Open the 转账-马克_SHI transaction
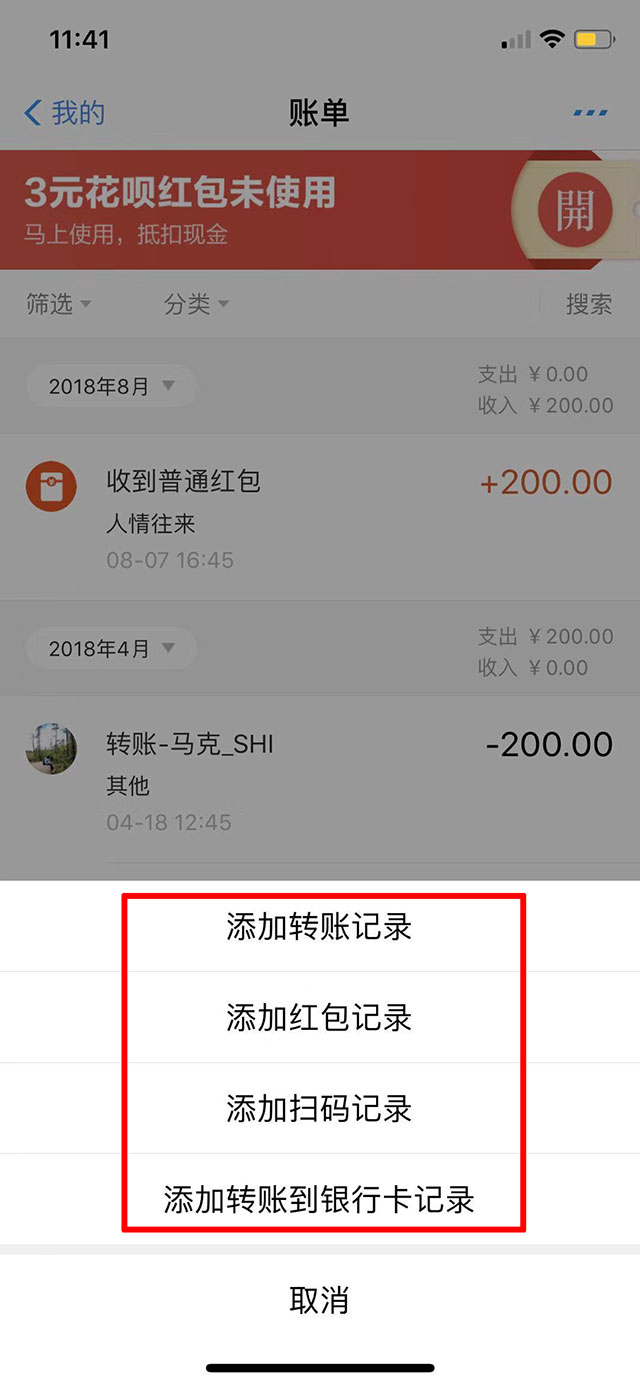Viewport: 640px width, 1386px height. 319,780
